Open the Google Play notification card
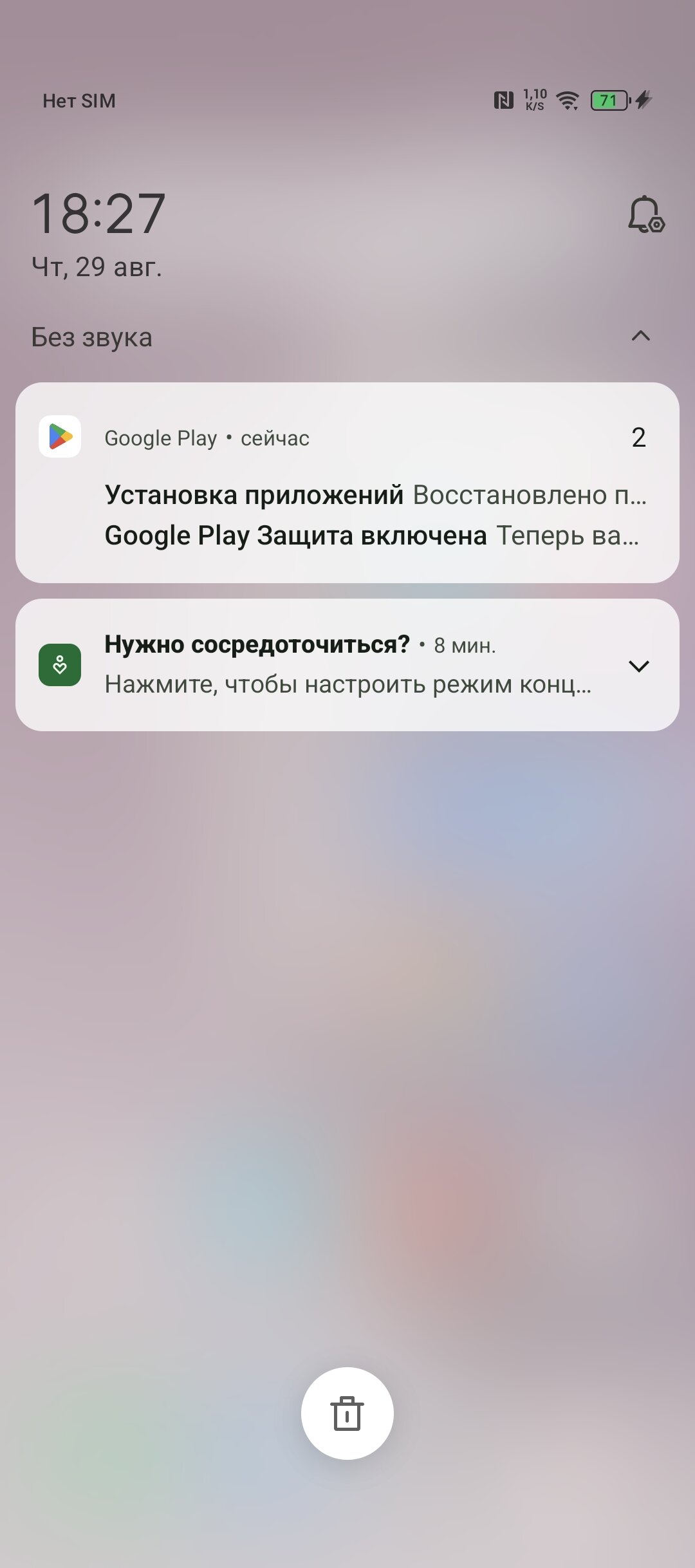This screenshot has height=1568, width=695. [347, 483]
